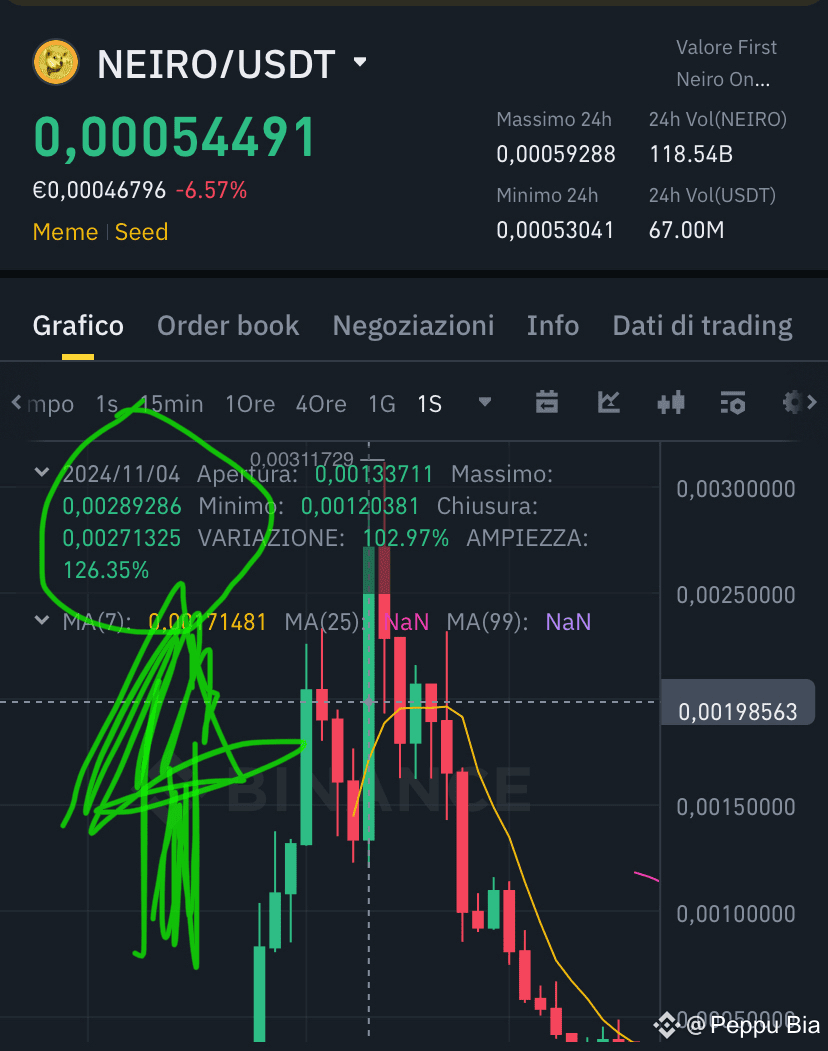828x1051 pixels.
Task: Expand more timeframe options arrow
Action: coord(485,403)
